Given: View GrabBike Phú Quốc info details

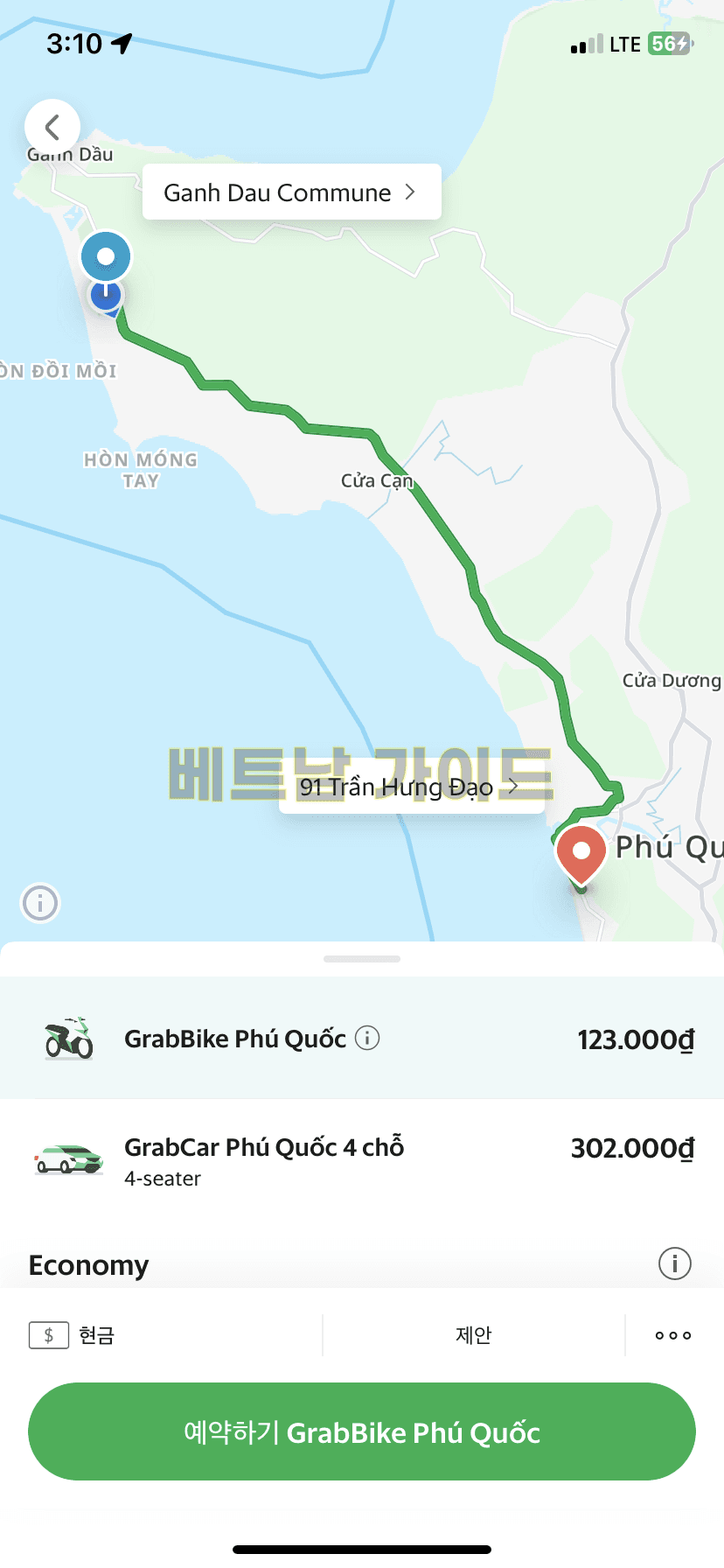Looking at the screenshot, I should pyautogui.click(x=367, y=1038).
